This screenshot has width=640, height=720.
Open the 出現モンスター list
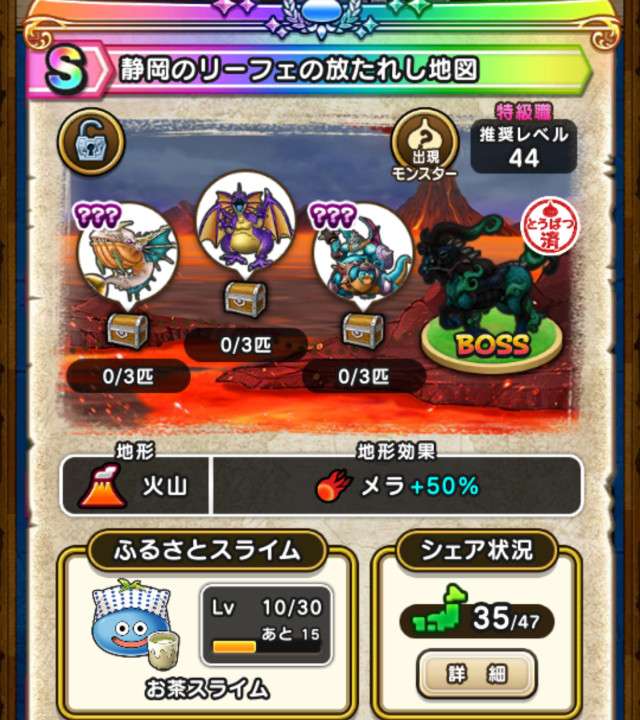pyautogui.click(x=423, y=146)
